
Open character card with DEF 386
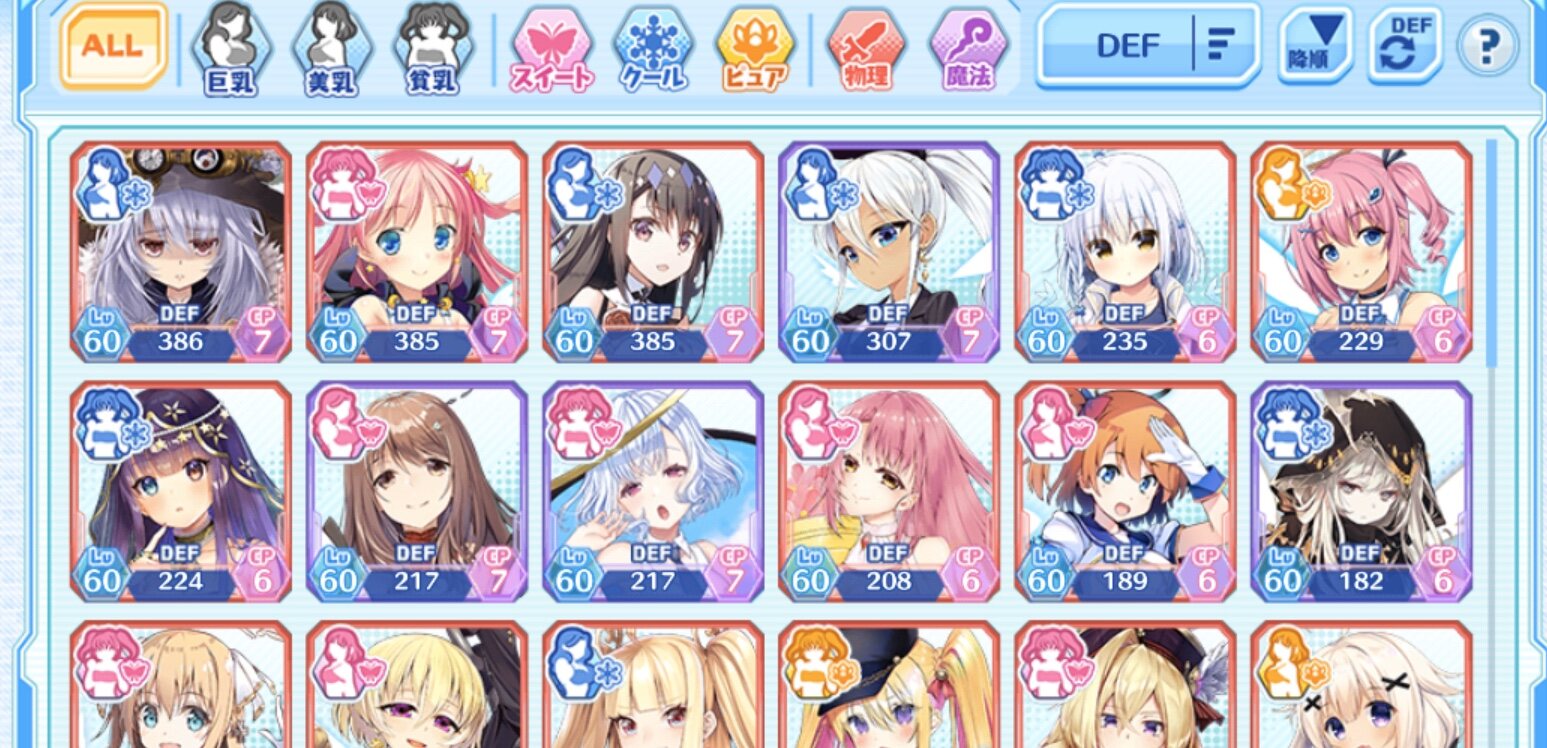181,252
